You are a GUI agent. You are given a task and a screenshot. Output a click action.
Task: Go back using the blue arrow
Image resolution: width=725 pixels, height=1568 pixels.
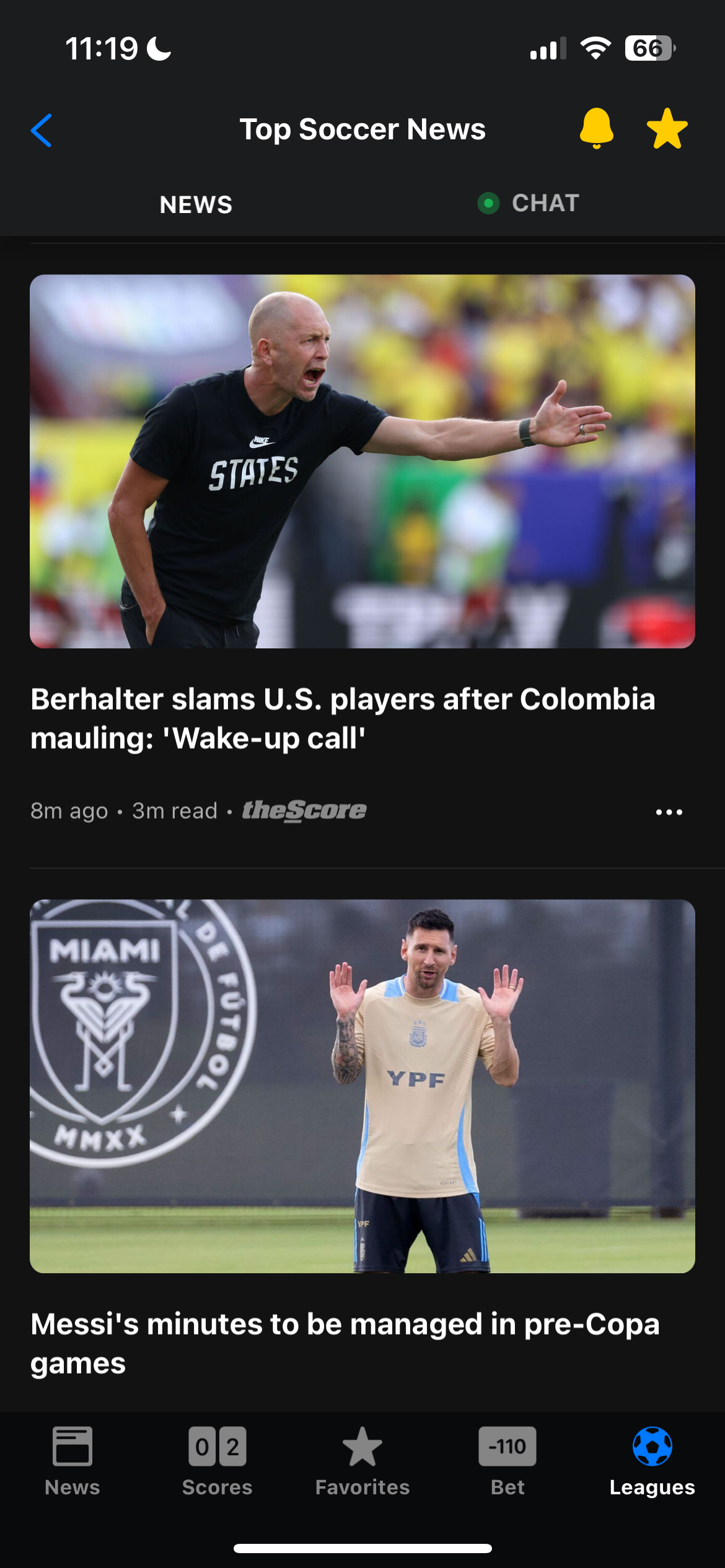point(42,130)
